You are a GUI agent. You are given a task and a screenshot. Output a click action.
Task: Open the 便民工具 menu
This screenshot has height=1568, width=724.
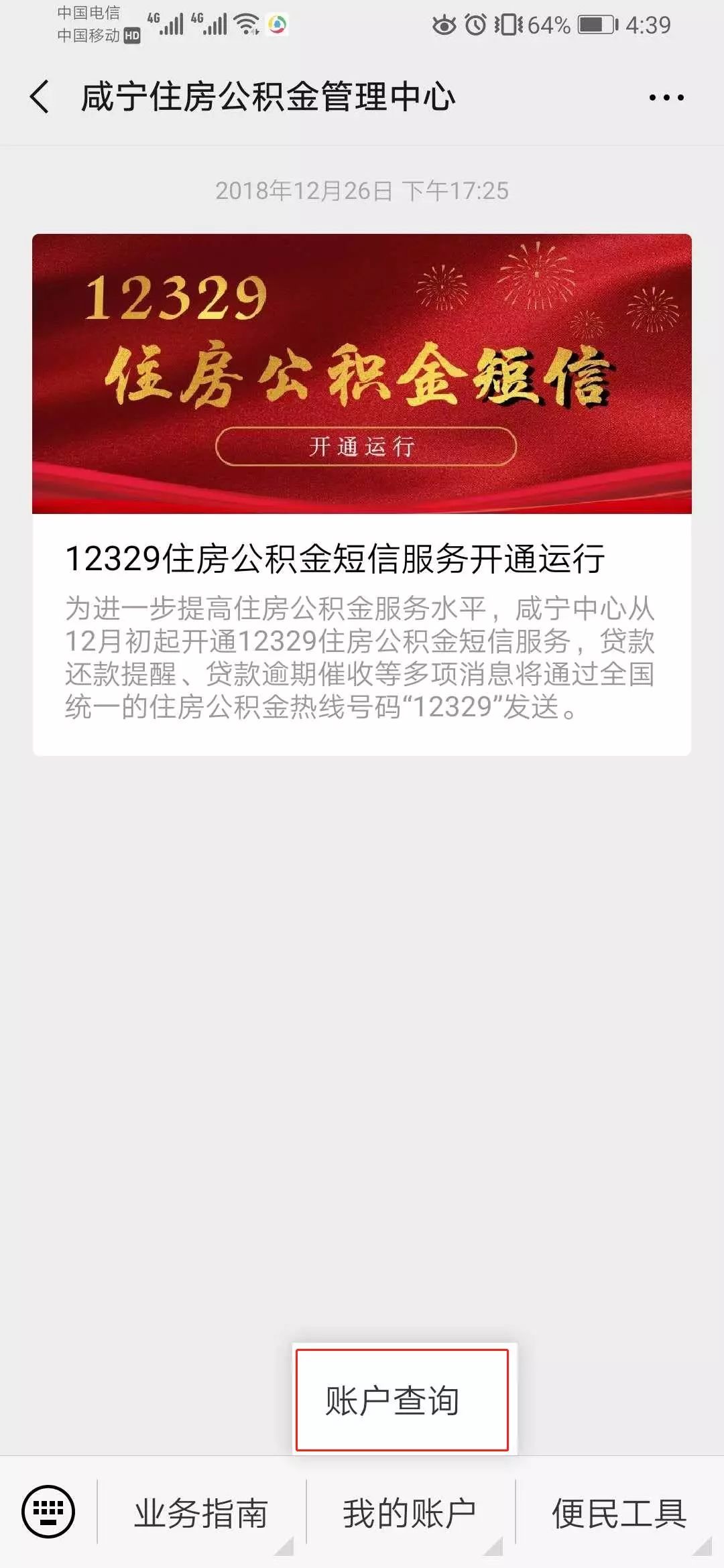click(619, 1513)
